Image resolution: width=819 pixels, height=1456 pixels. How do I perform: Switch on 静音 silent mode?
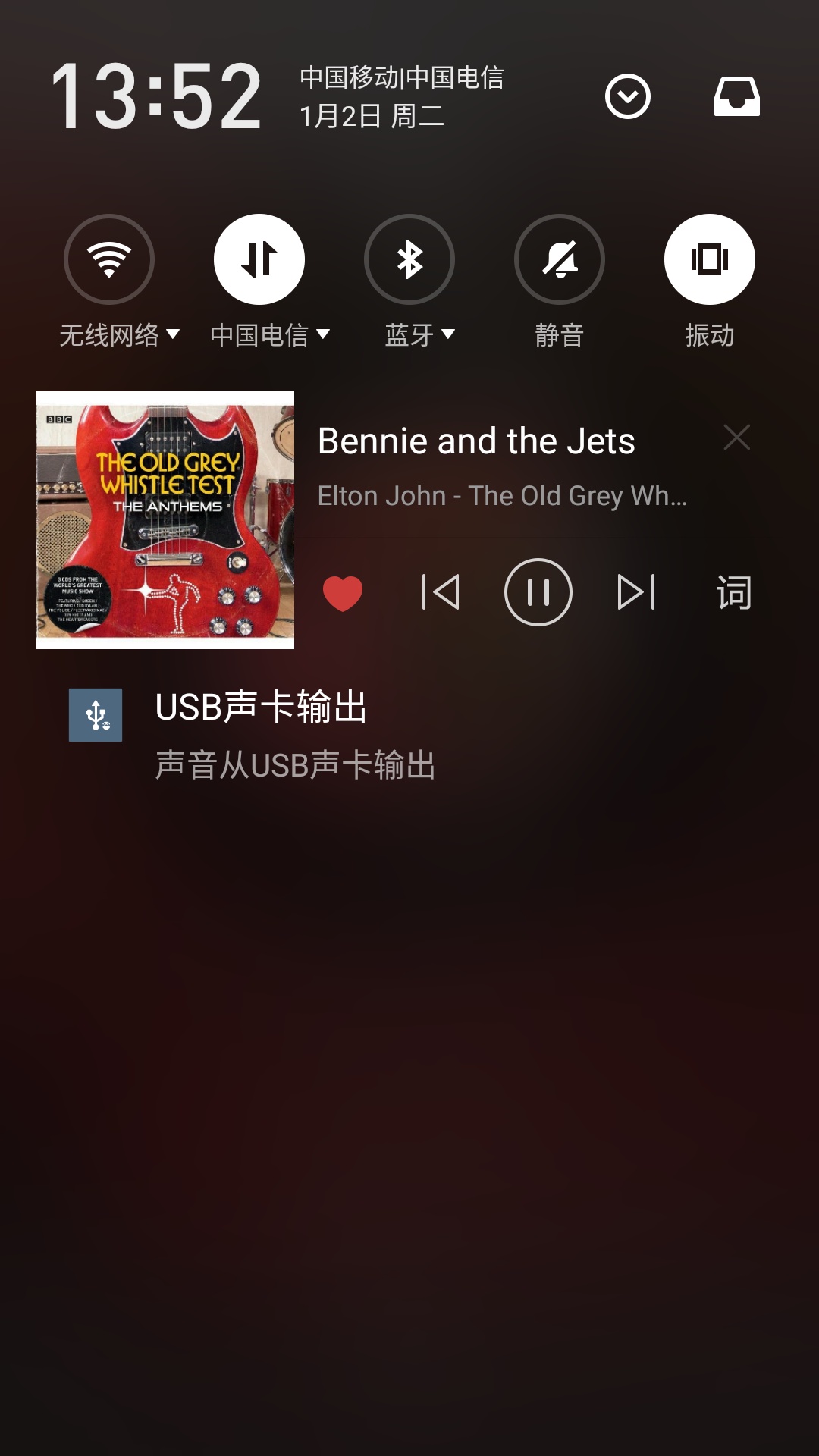(560, 259)
